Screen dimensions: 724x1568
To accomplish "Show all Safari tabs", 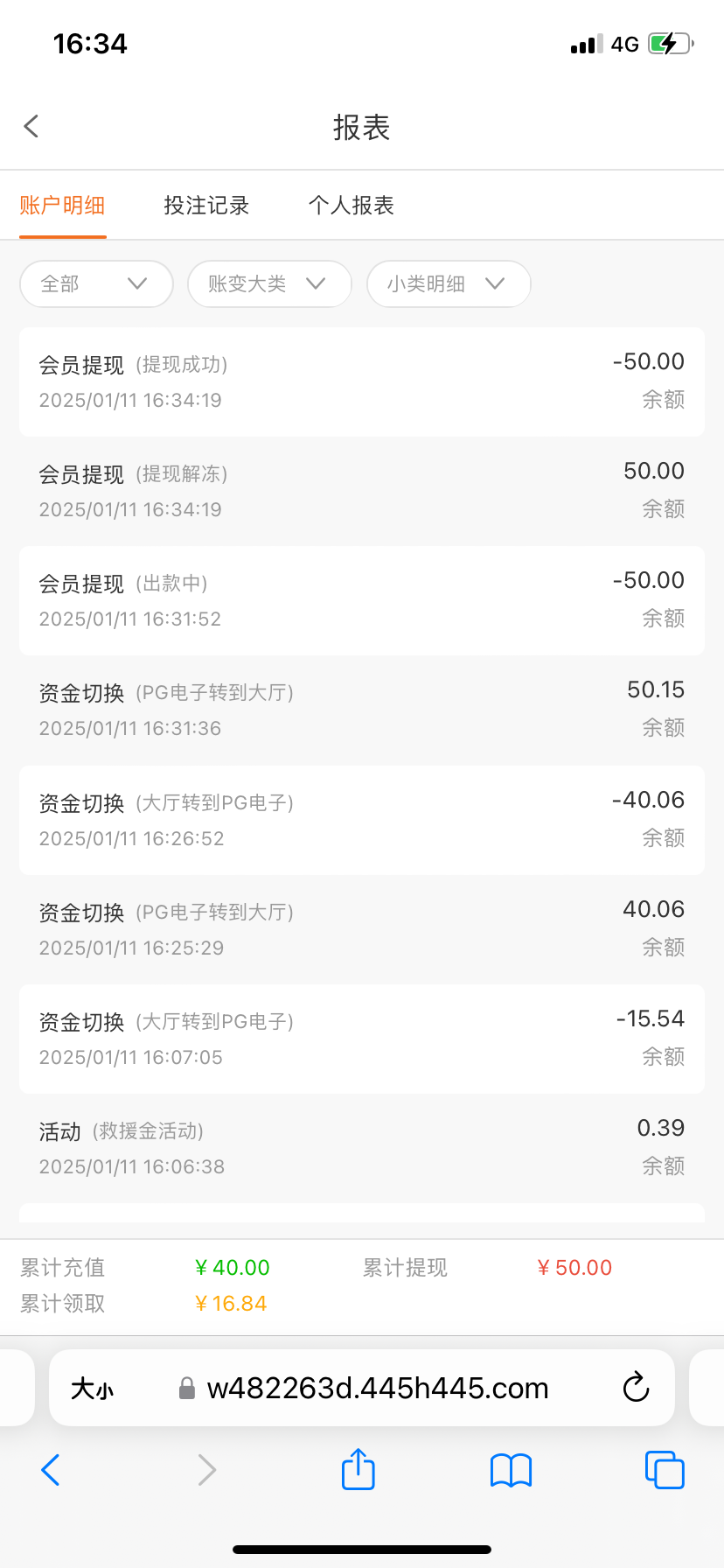I will 664,1470.
